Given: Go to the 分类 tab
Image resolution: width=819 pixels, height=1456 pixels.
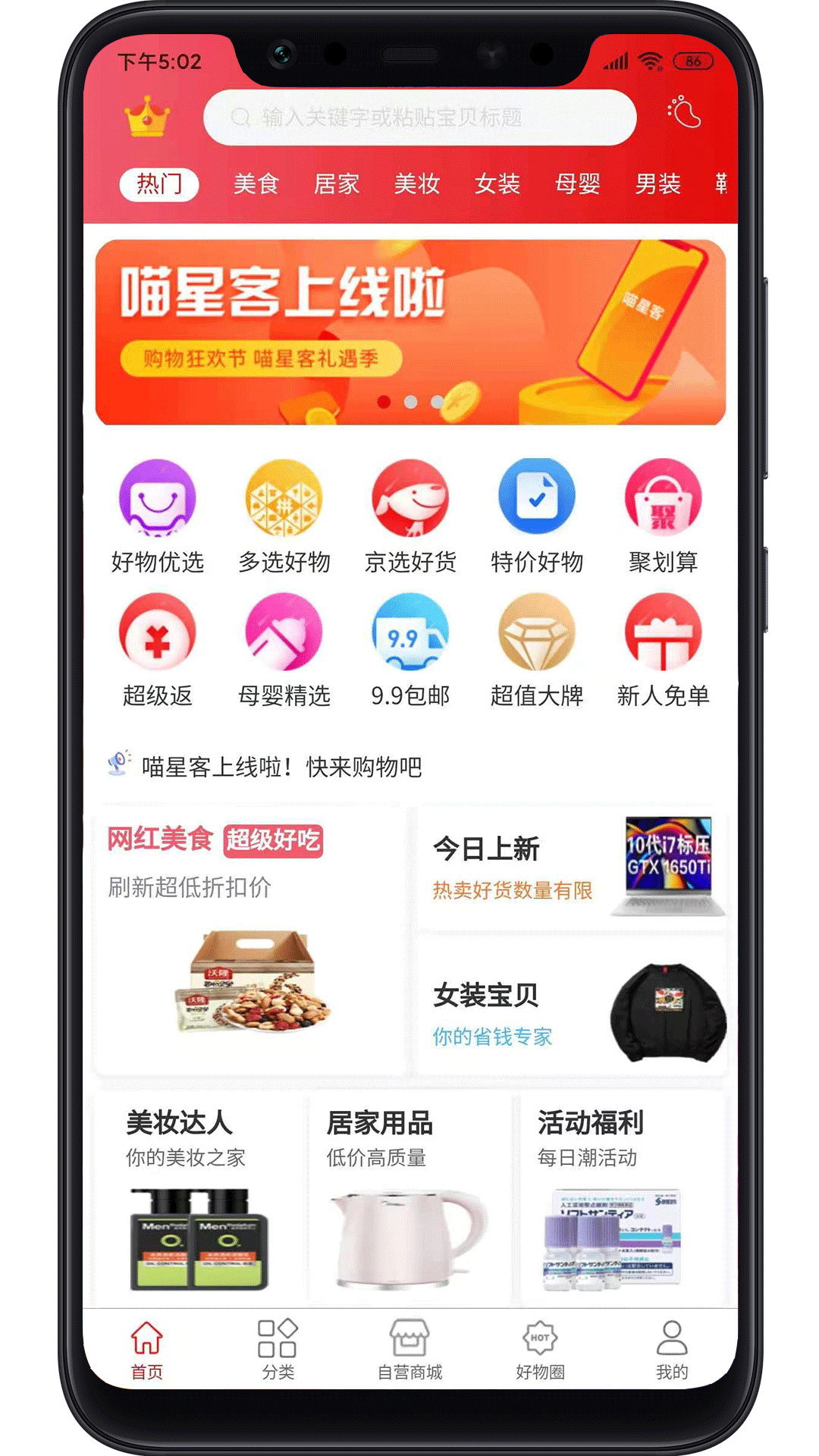Looking at the screenshot, I should tap(278, 1349).
